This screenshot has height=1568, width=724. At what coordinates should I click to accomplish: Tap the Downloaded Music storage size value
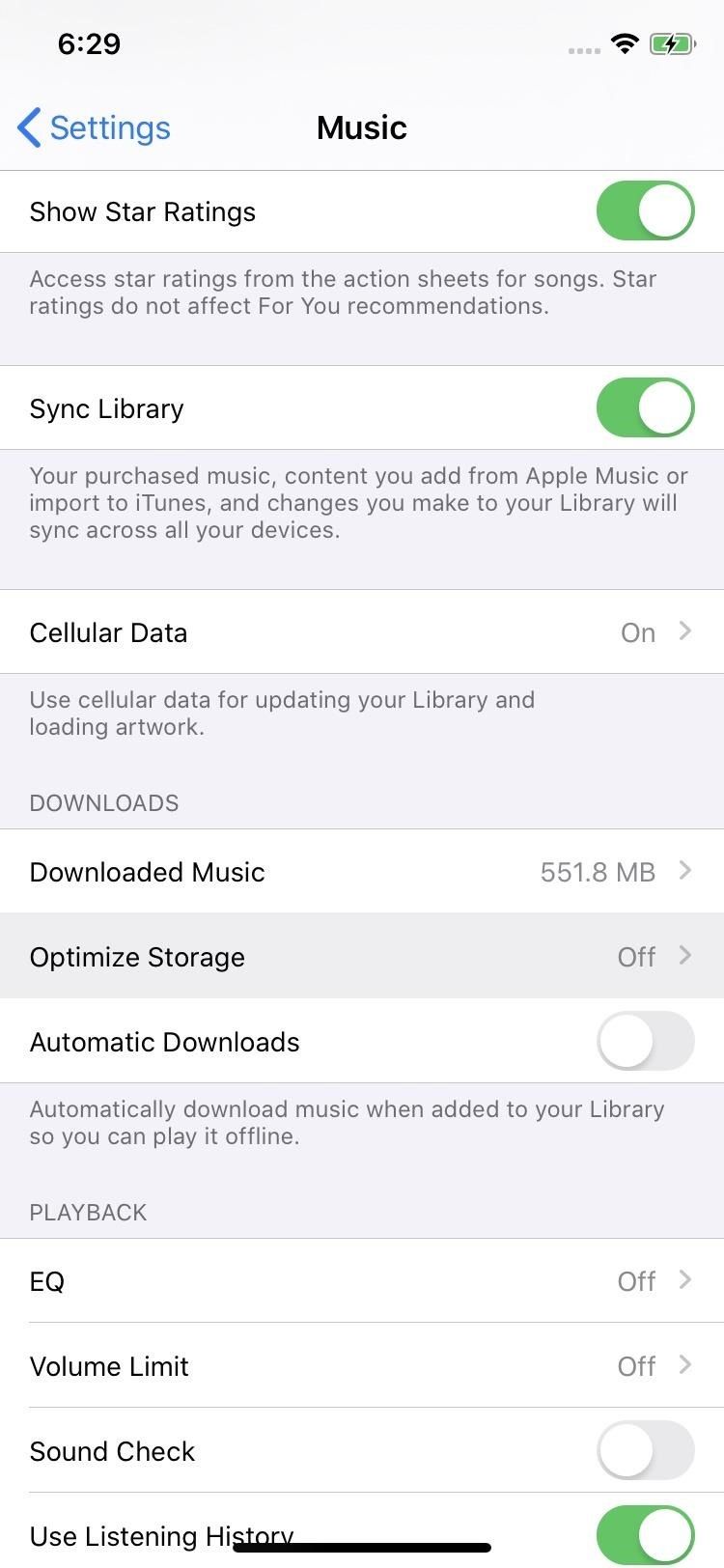(599, 872)
